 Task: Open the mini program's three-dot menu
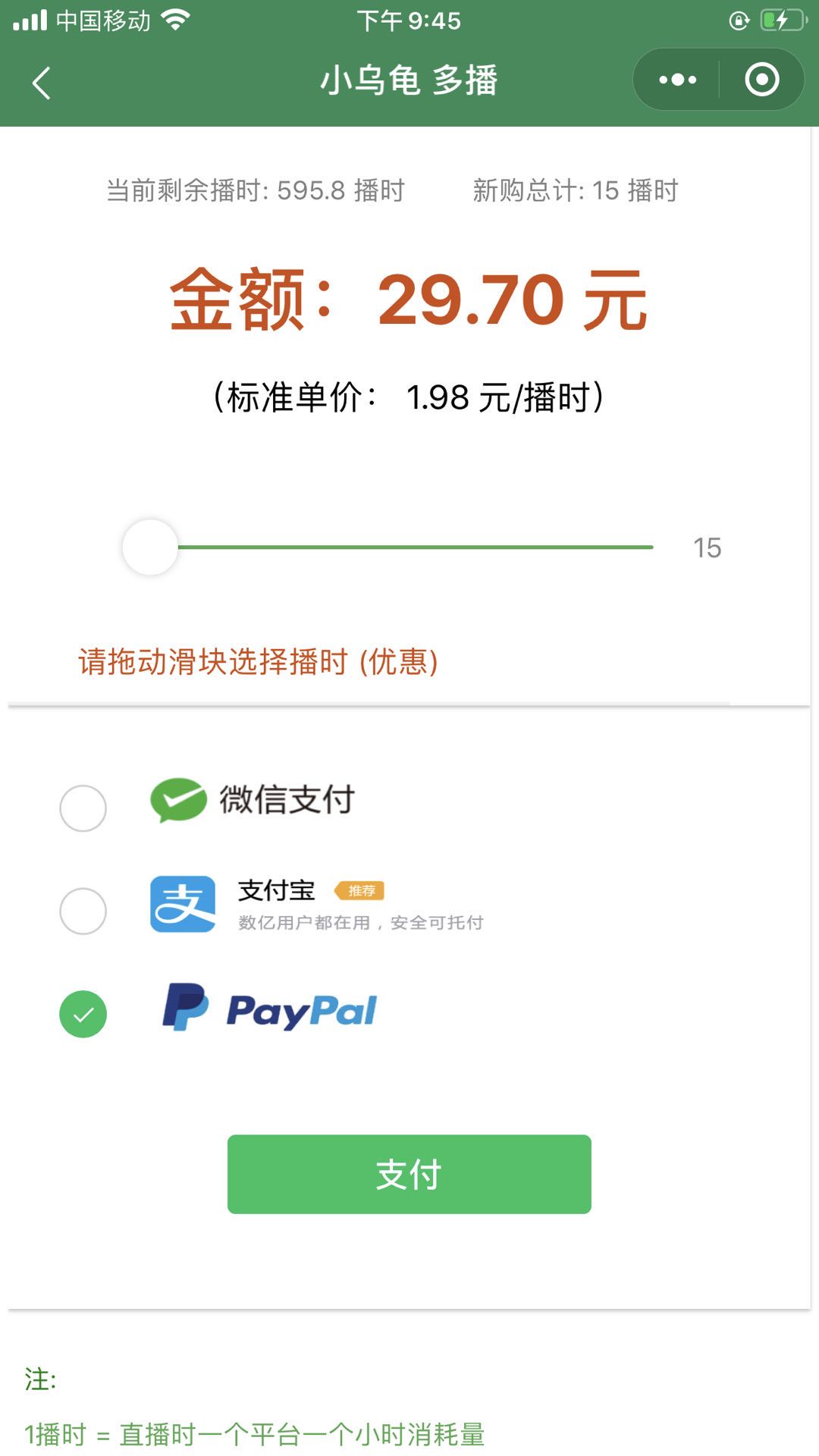(x=677, y=80)
